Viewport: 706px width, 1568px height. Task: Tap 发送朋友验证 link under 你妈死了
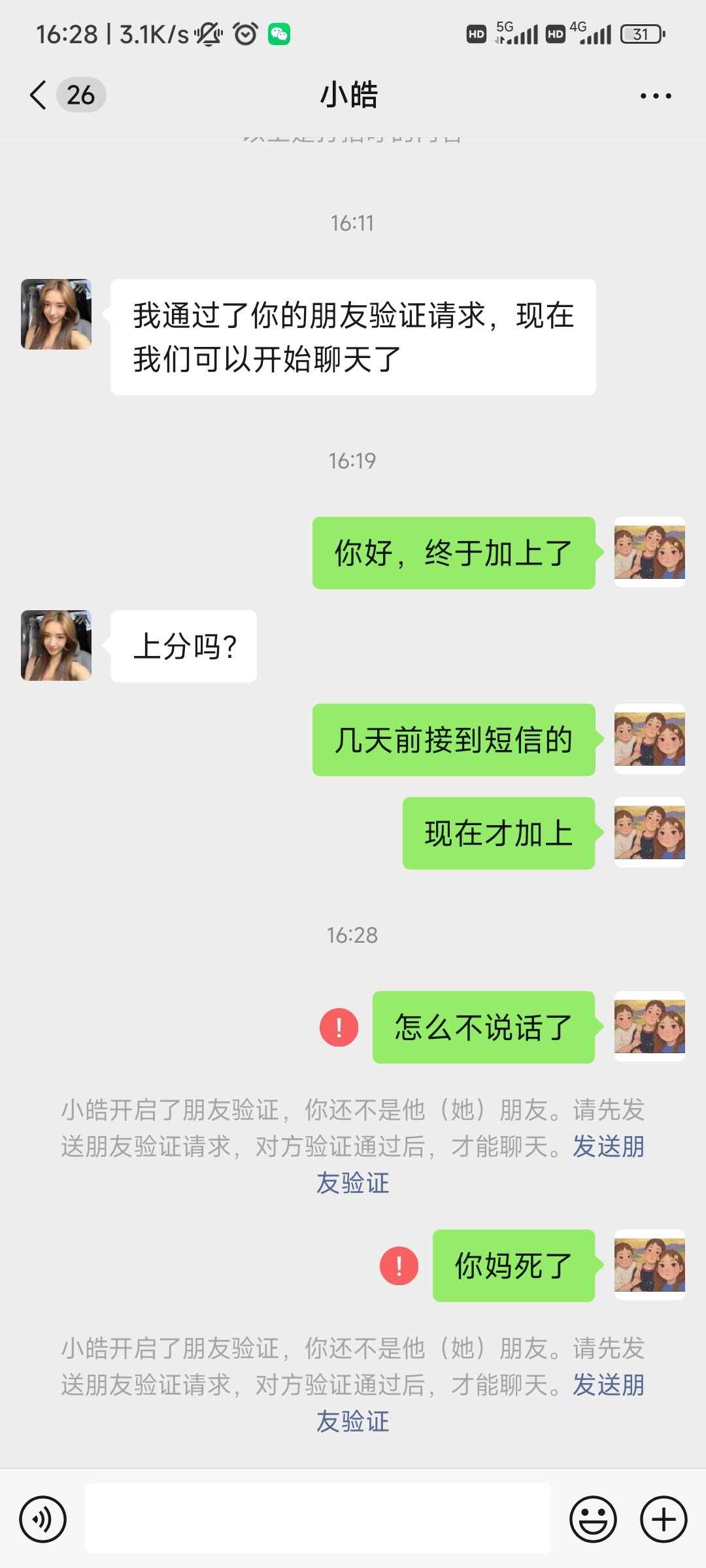pyautogui.click(x=352, y=1422)
